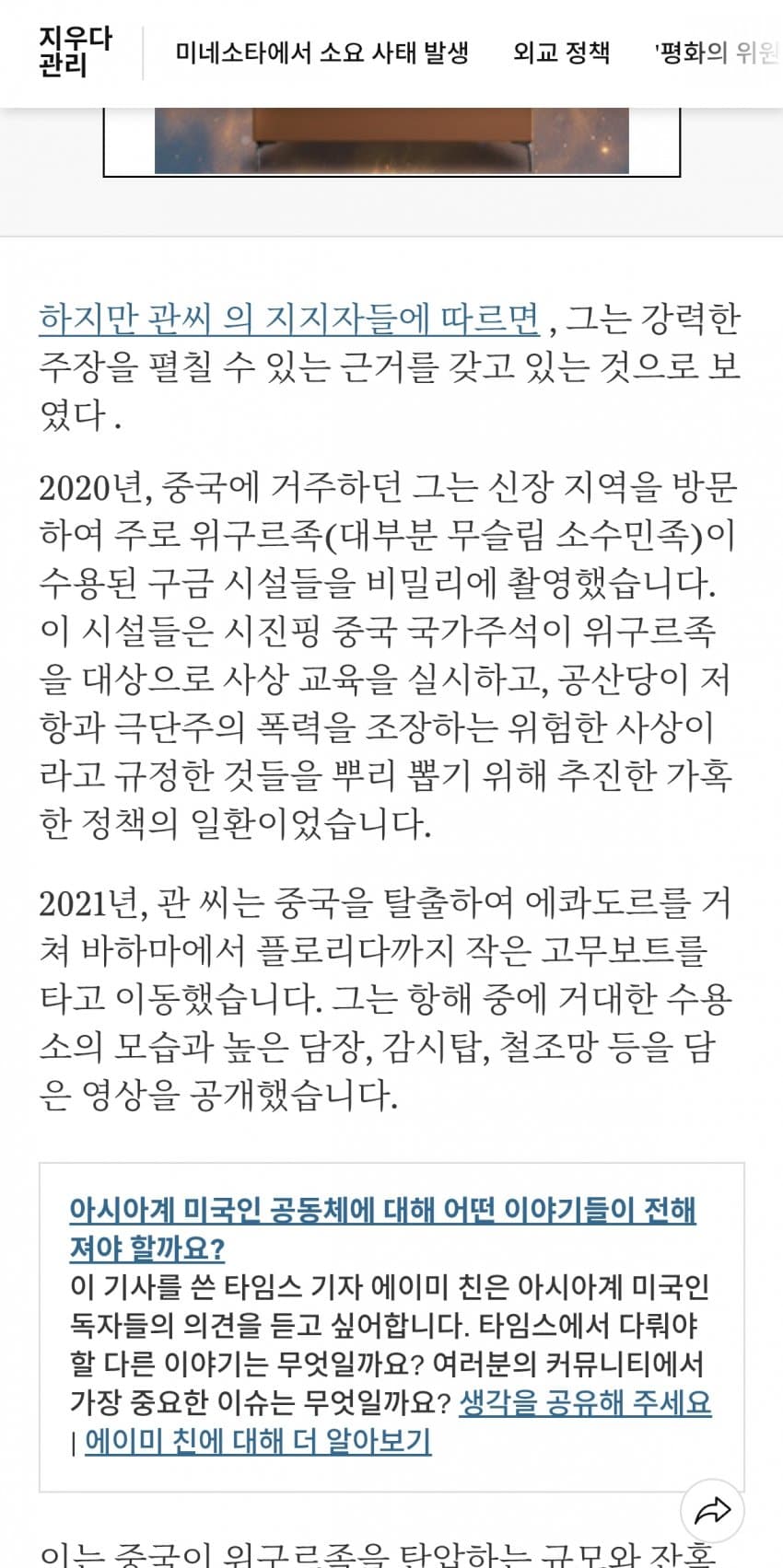This screenshot has height=1568, width=783.
Task: Share this article with the arrow button
Action: (x=712, y=1511)
